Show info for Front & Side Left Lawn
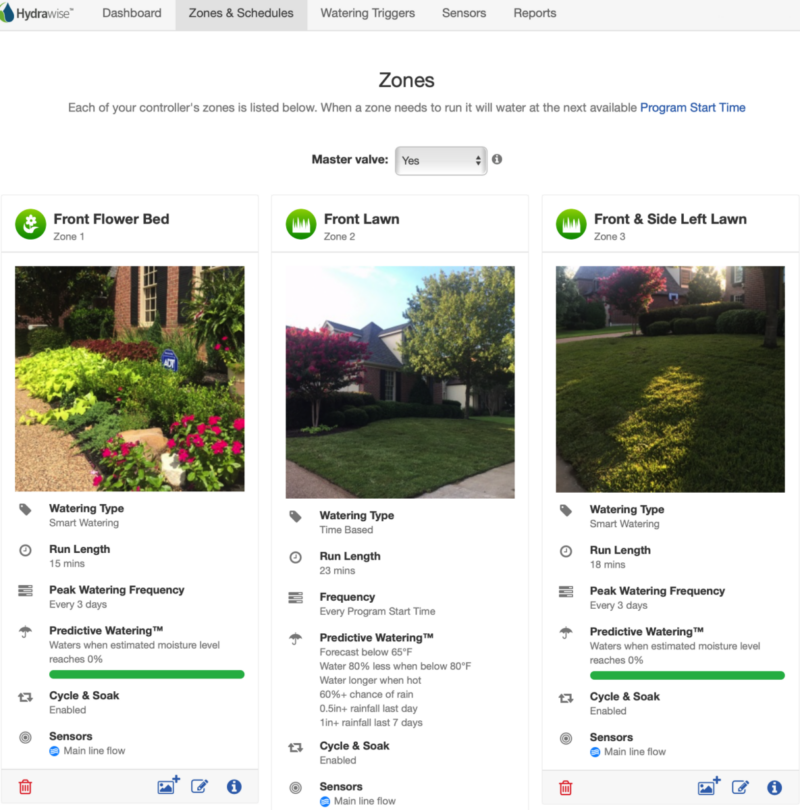This screenshot has width=800, height=810. (x=774, y=788)
